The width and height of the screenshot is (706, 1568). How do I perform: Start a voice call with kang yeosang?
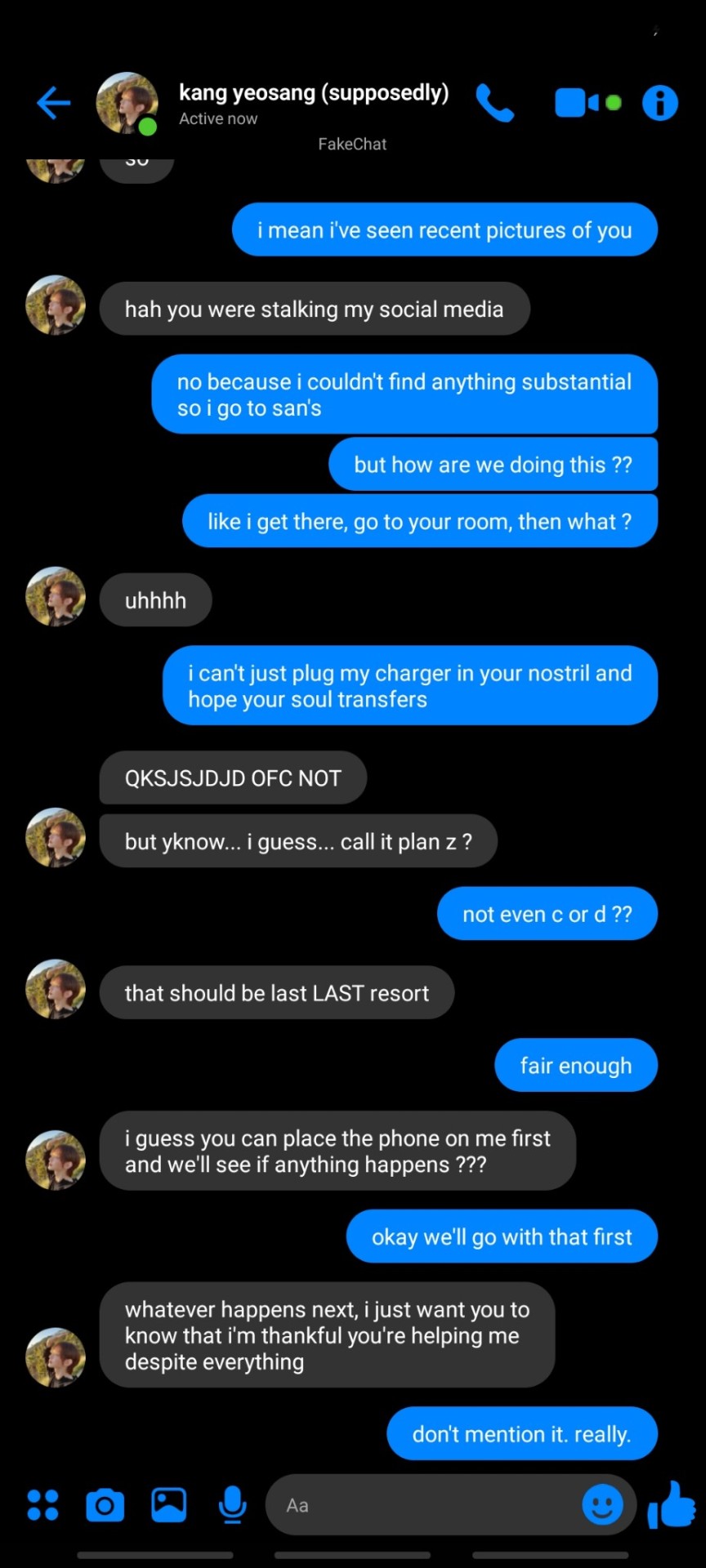(x=494, y=103)
